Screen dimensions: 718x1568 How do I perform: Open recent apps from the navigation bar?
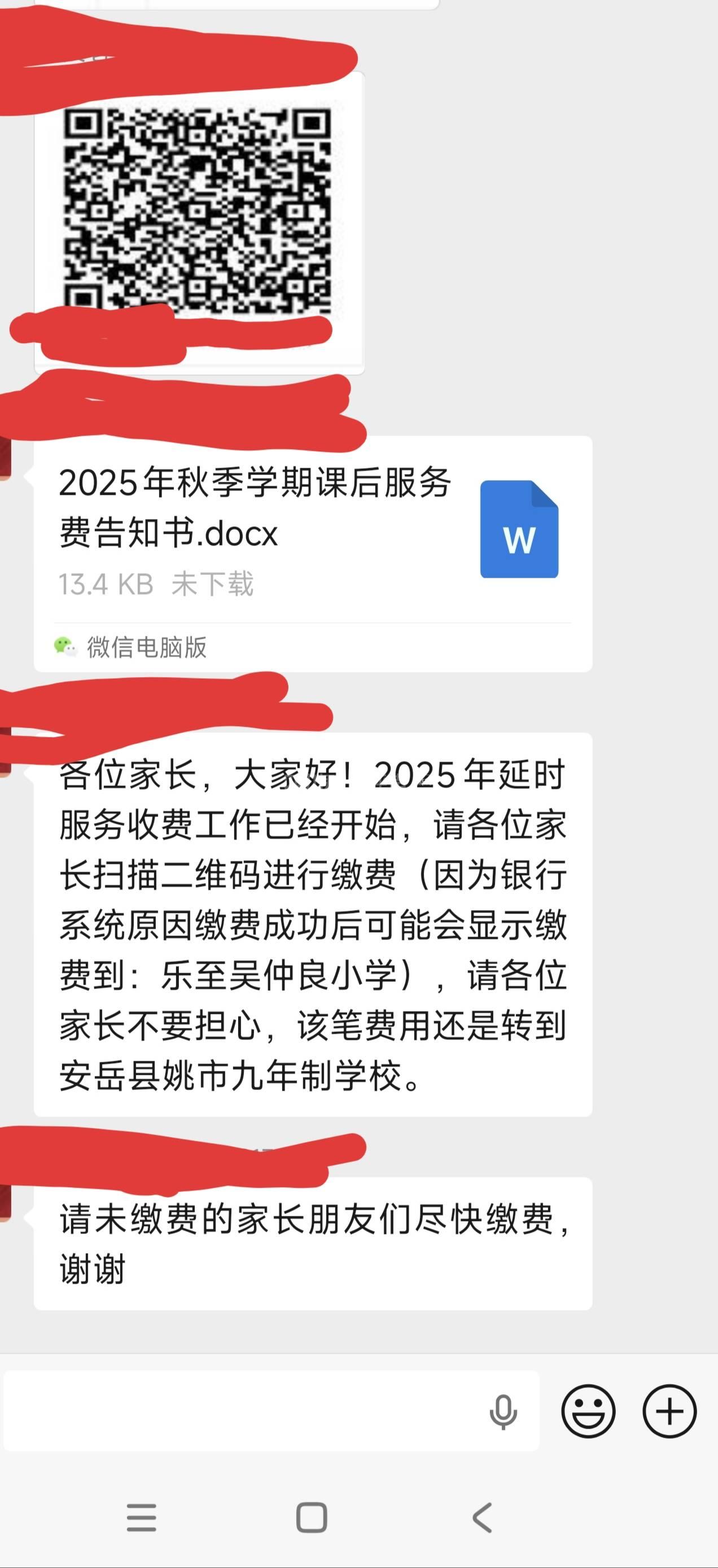141,1517
